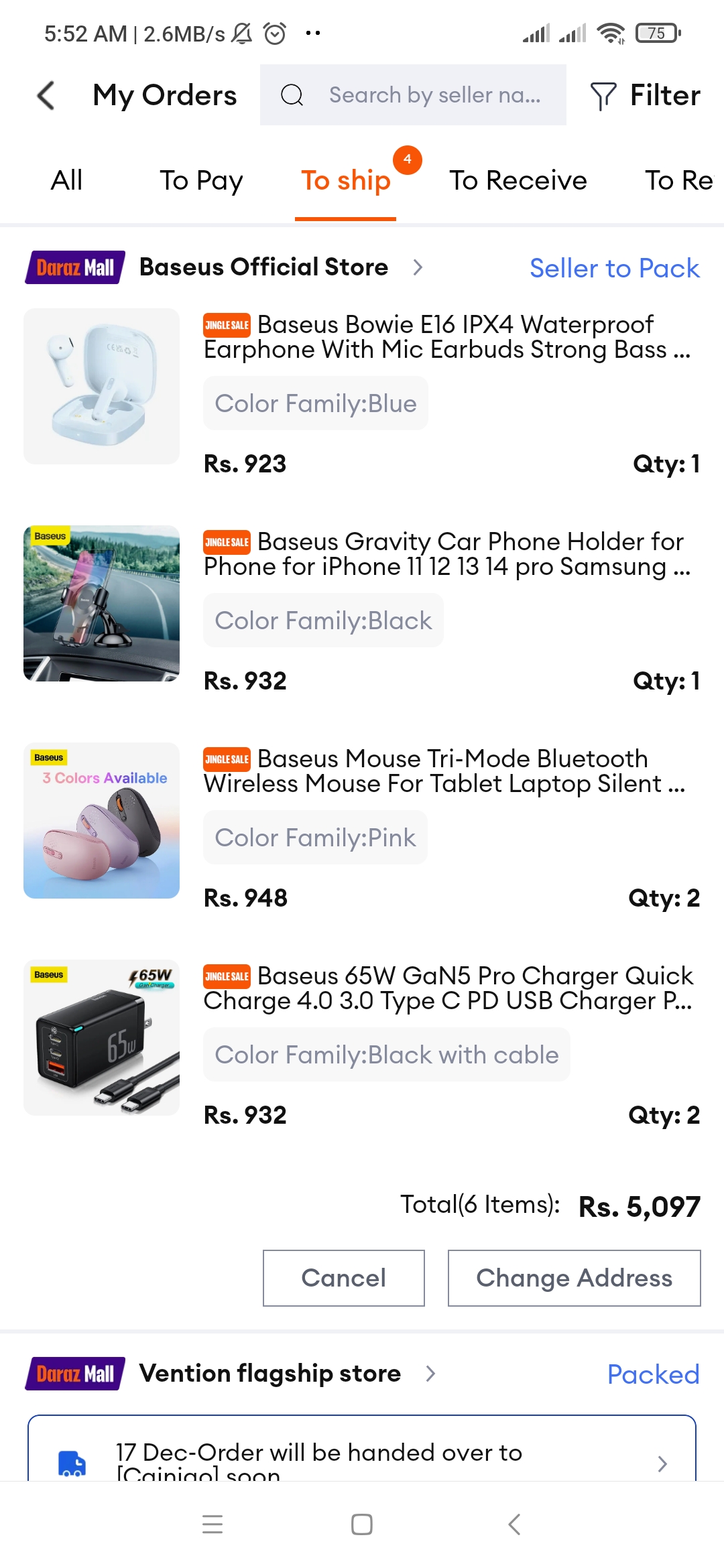
Task: Cancel the Baseus order
Action: (x=344, y=1278)
